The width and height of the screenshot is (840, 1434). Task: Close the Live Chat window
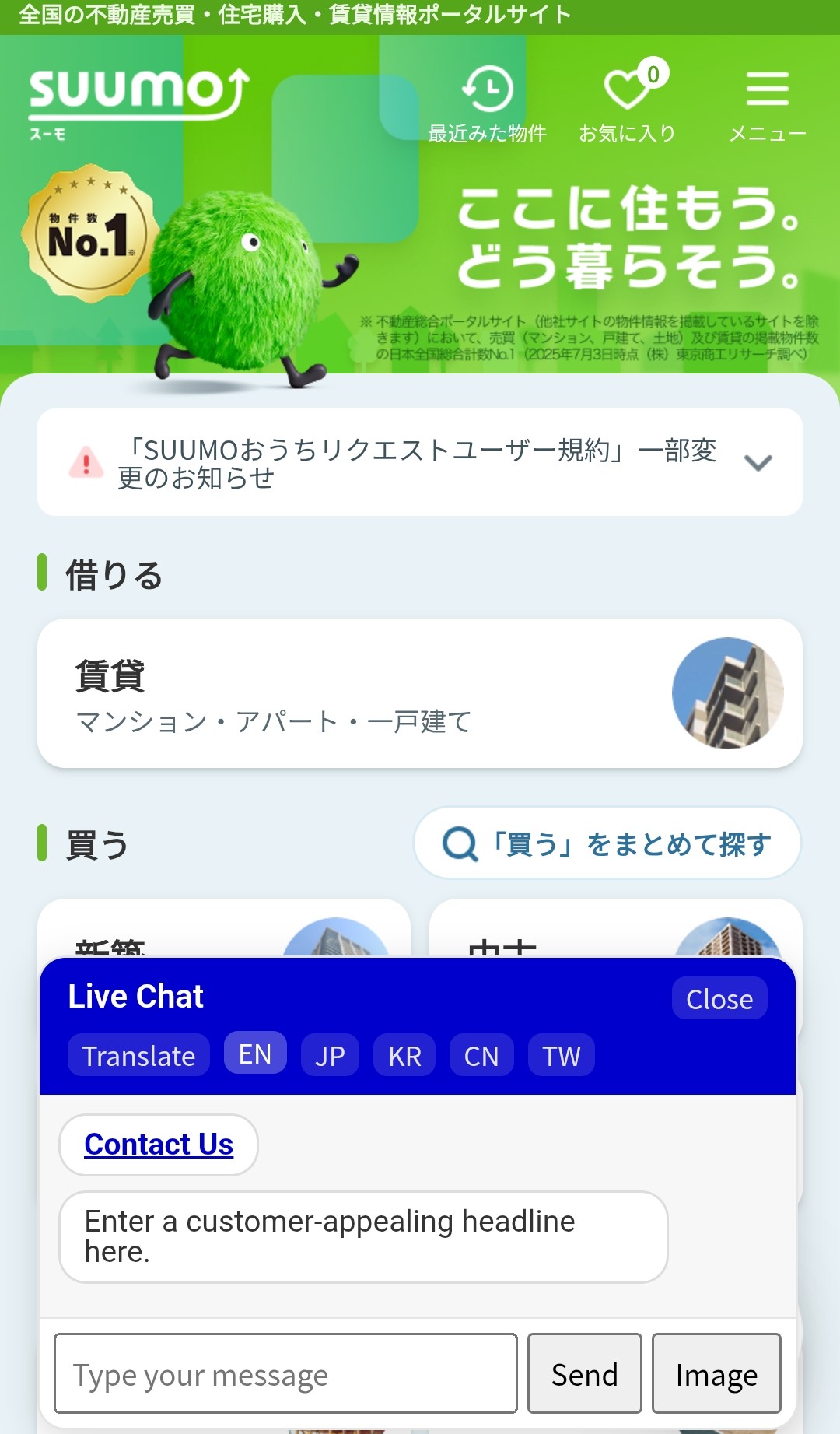[719, 999]
